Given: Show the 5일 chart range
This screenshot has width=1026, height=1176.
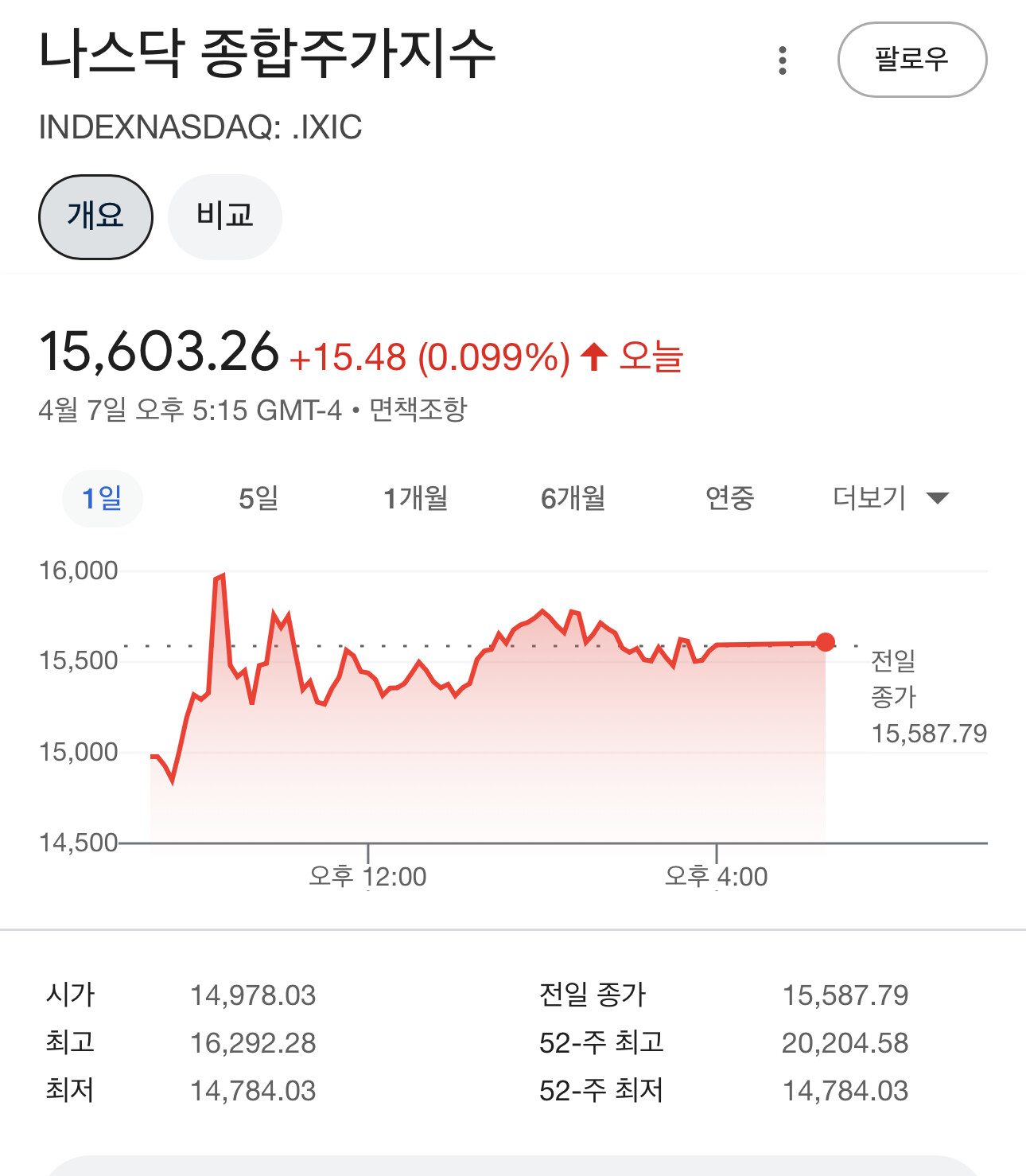Looking at the screenshot, I should coord(258,499).
